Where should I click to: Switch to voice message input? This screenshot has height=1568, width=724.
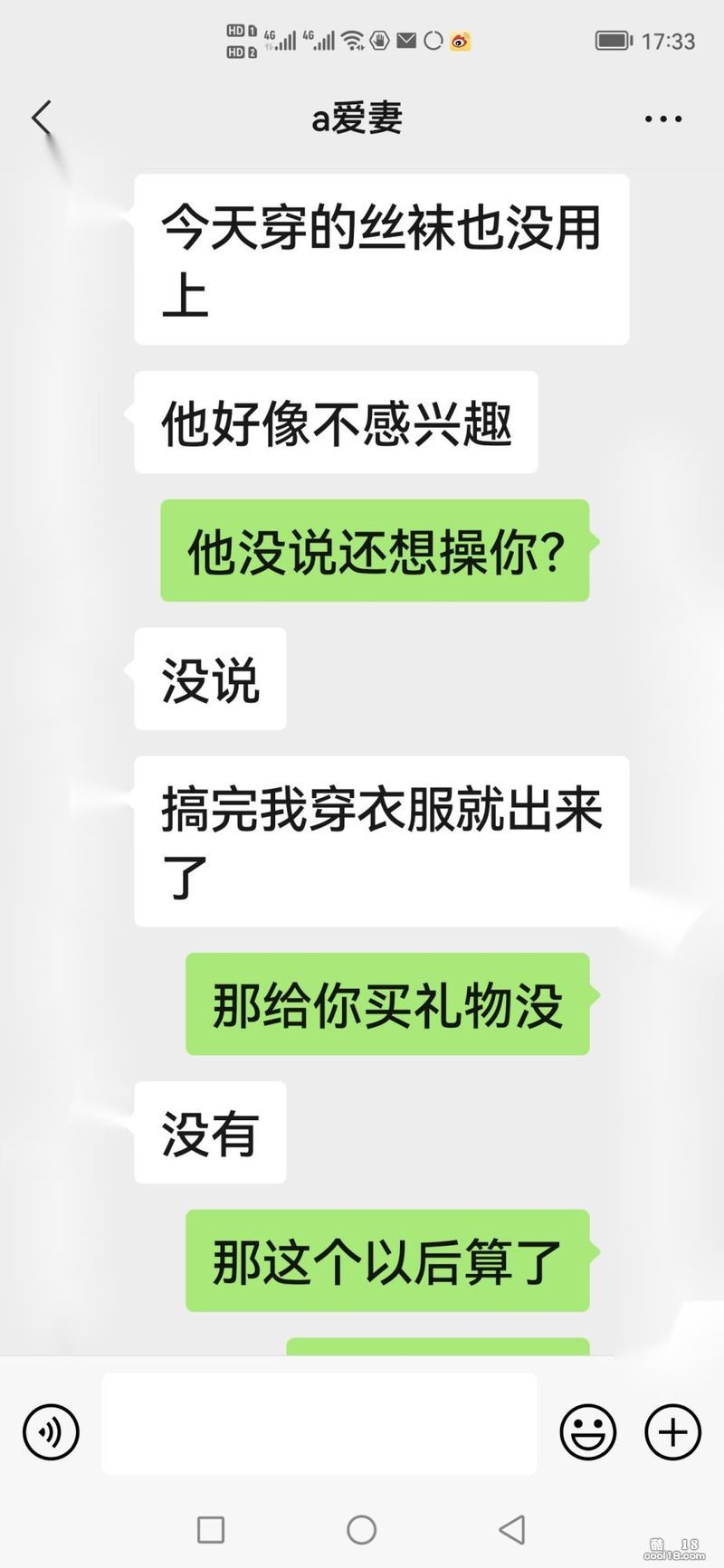52,1431
